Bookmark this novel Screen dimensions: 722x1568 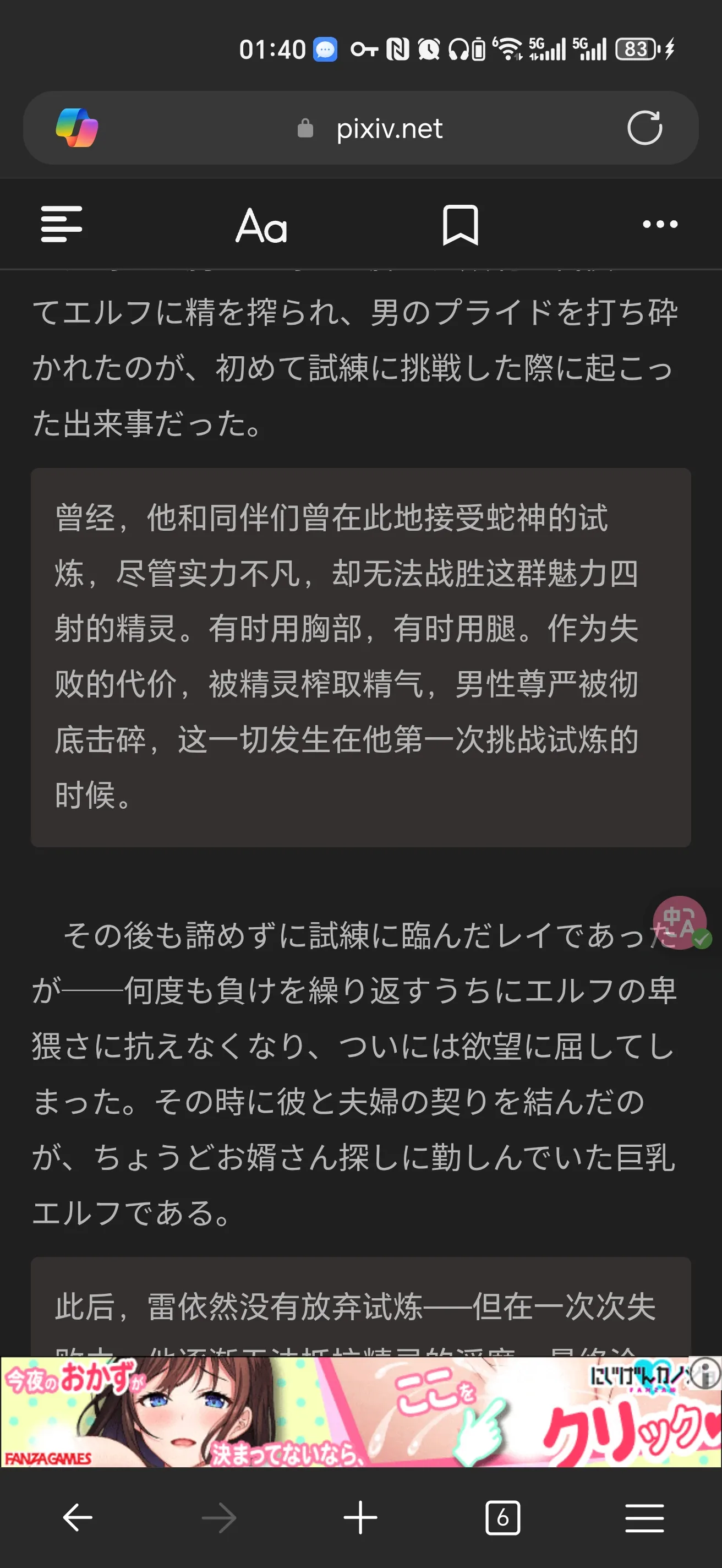click(x=461, y=225)
